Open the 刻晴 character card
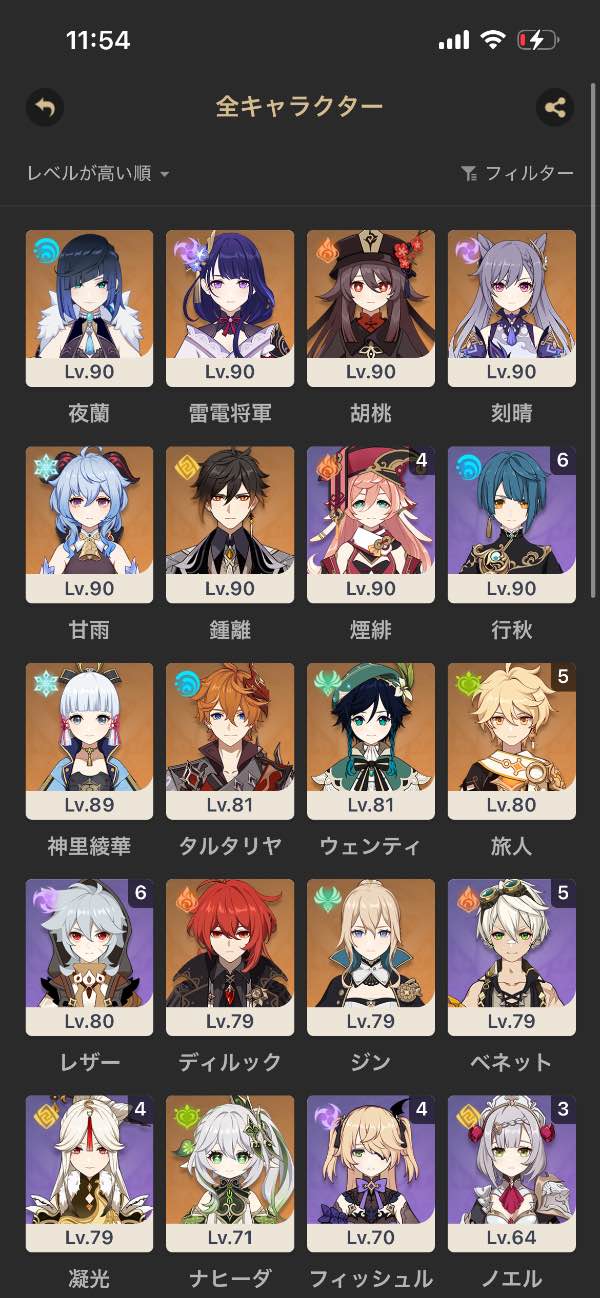600x1298 pixels. [512, 308]
